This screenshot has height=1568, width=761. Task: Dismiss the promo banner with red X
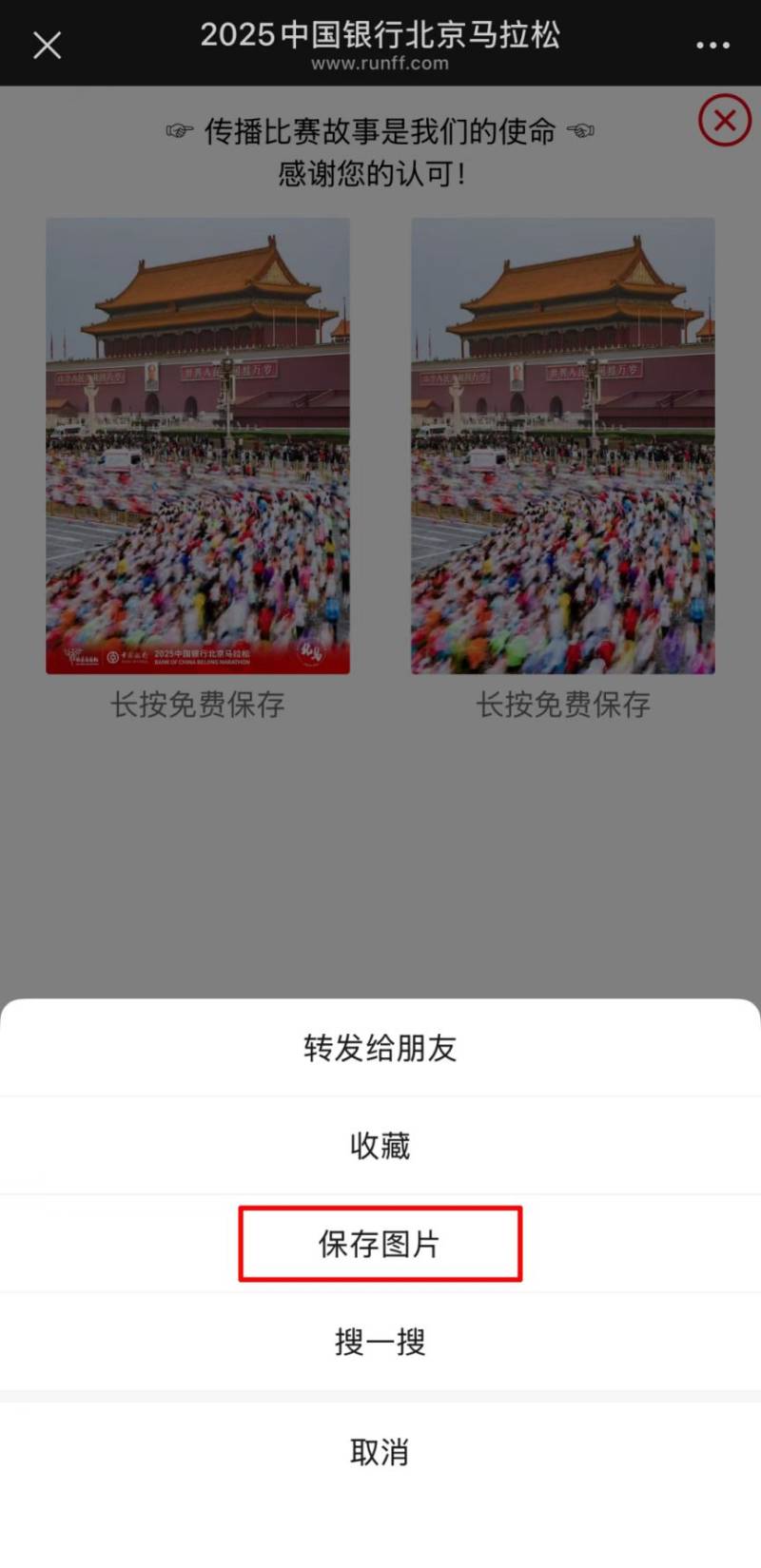724,121
